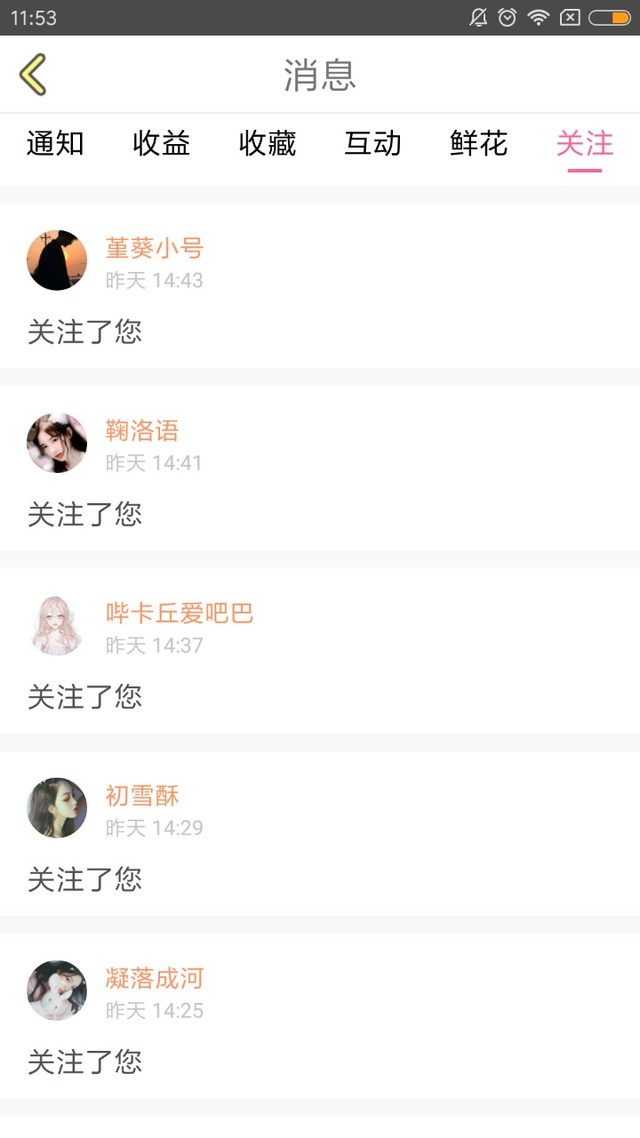Tap the username 堇葵小号

click(154, 248)
